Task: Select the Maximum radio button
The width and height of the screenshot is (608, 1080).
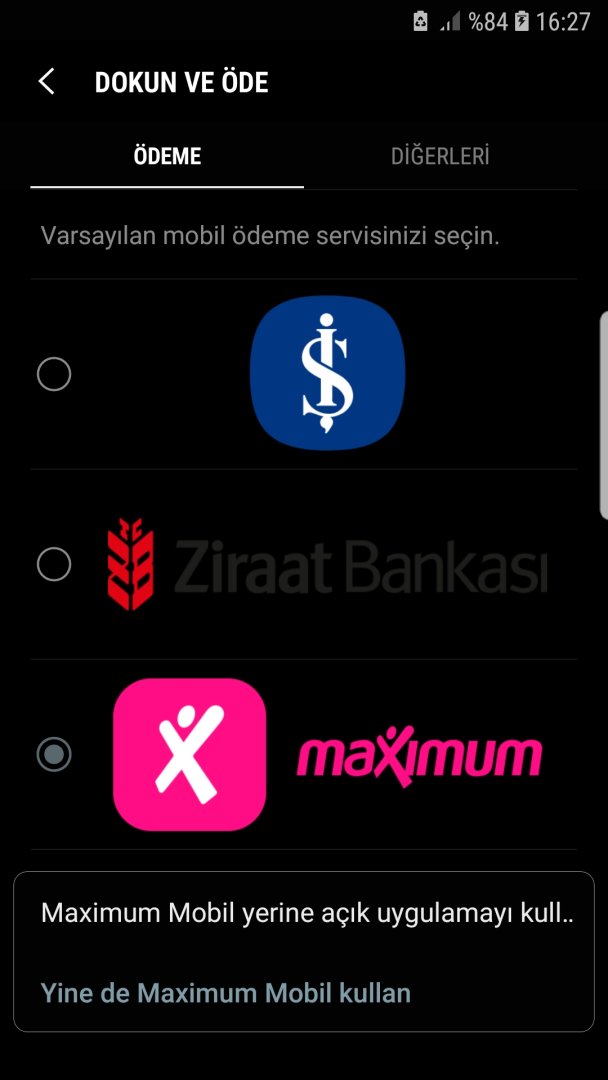Action: click(54, 754)
